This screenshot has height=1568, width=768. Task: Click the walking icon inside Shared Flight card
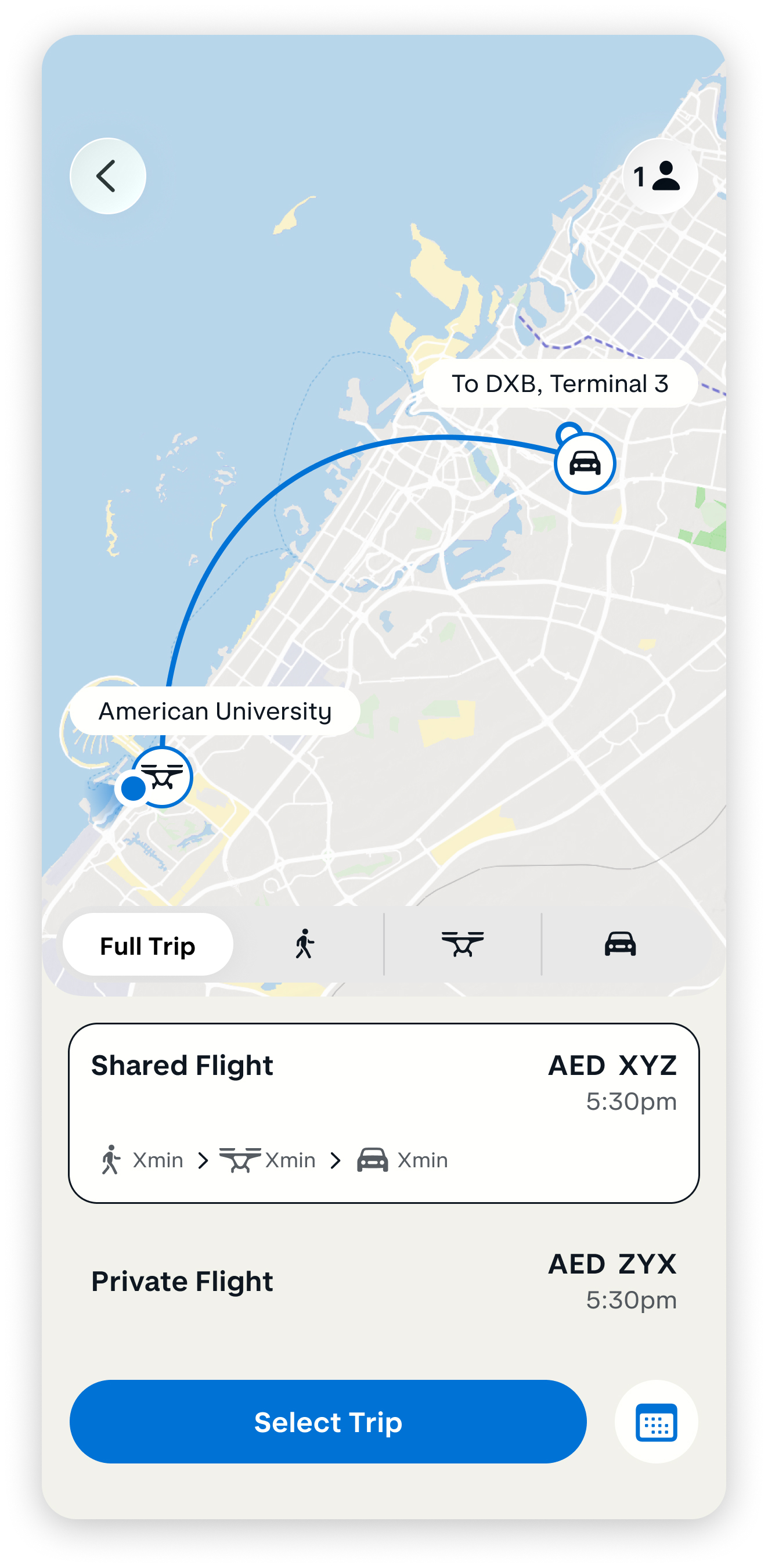click(111, 1160)
